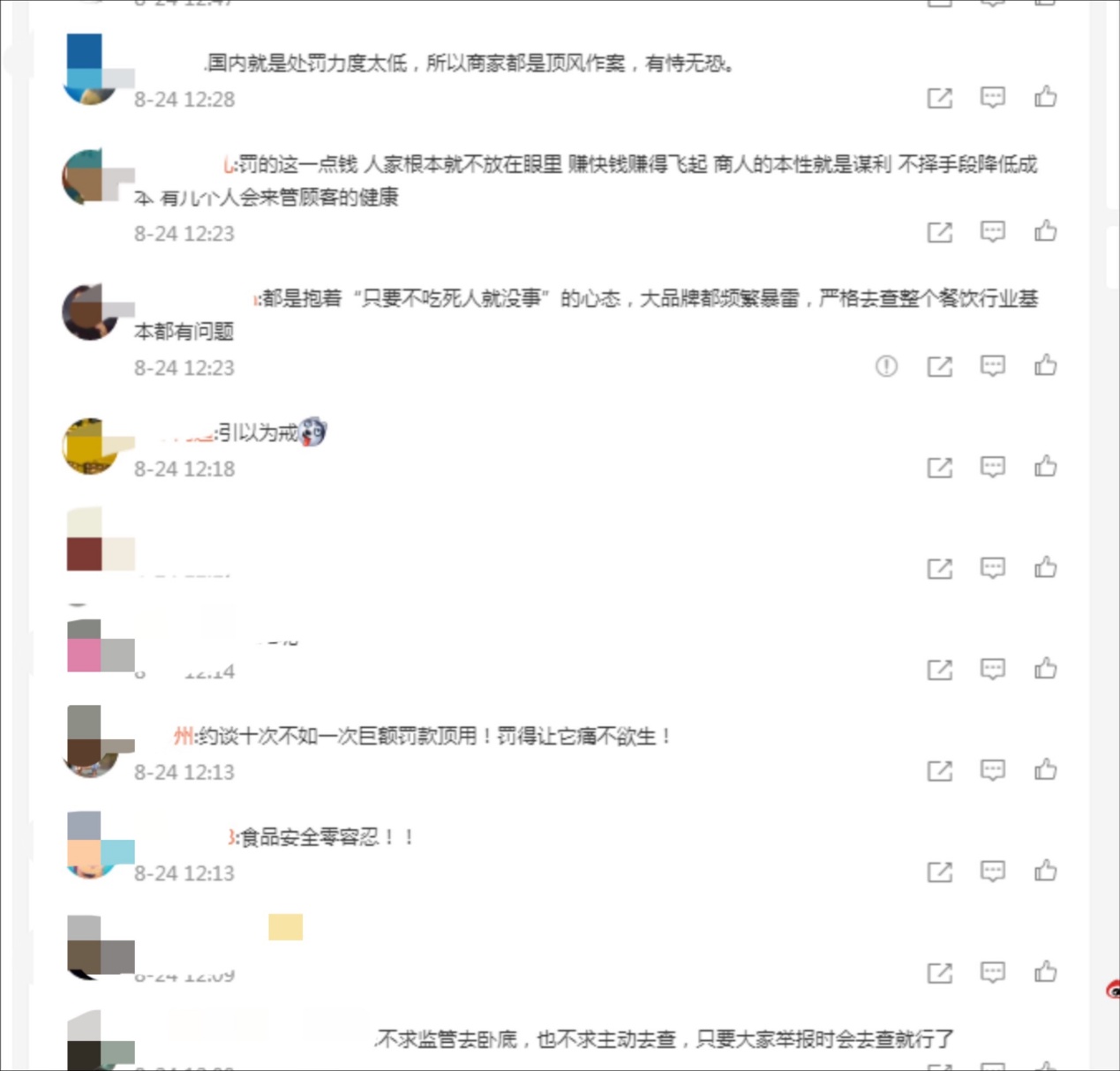Like the comment about 只要不吃死人就没事
This screenshot has width=1120, height=1071.
click(x=1046, y=365)
